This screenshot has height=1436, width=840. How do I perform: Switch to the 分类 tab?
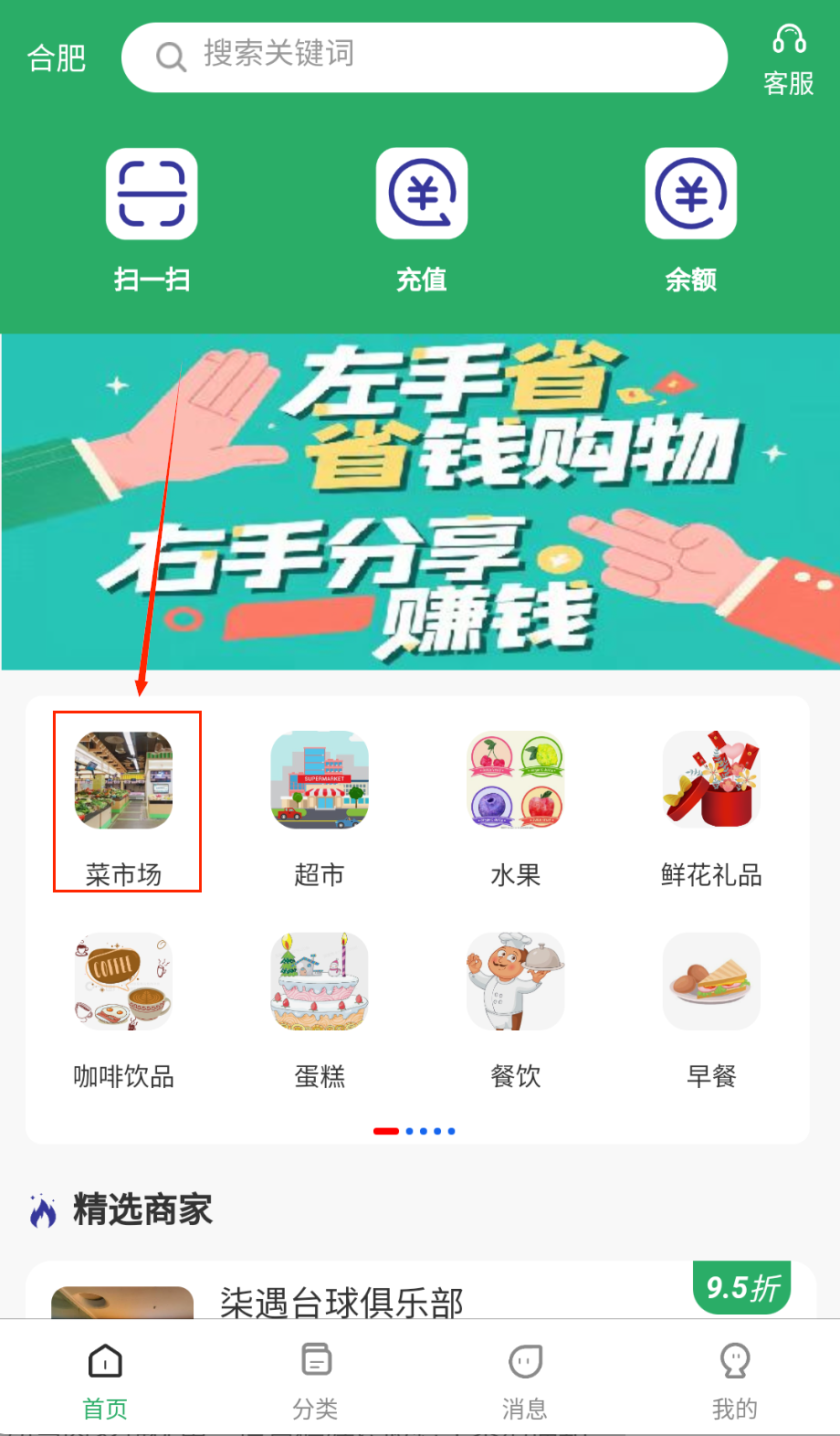[x=315, y=1379]
